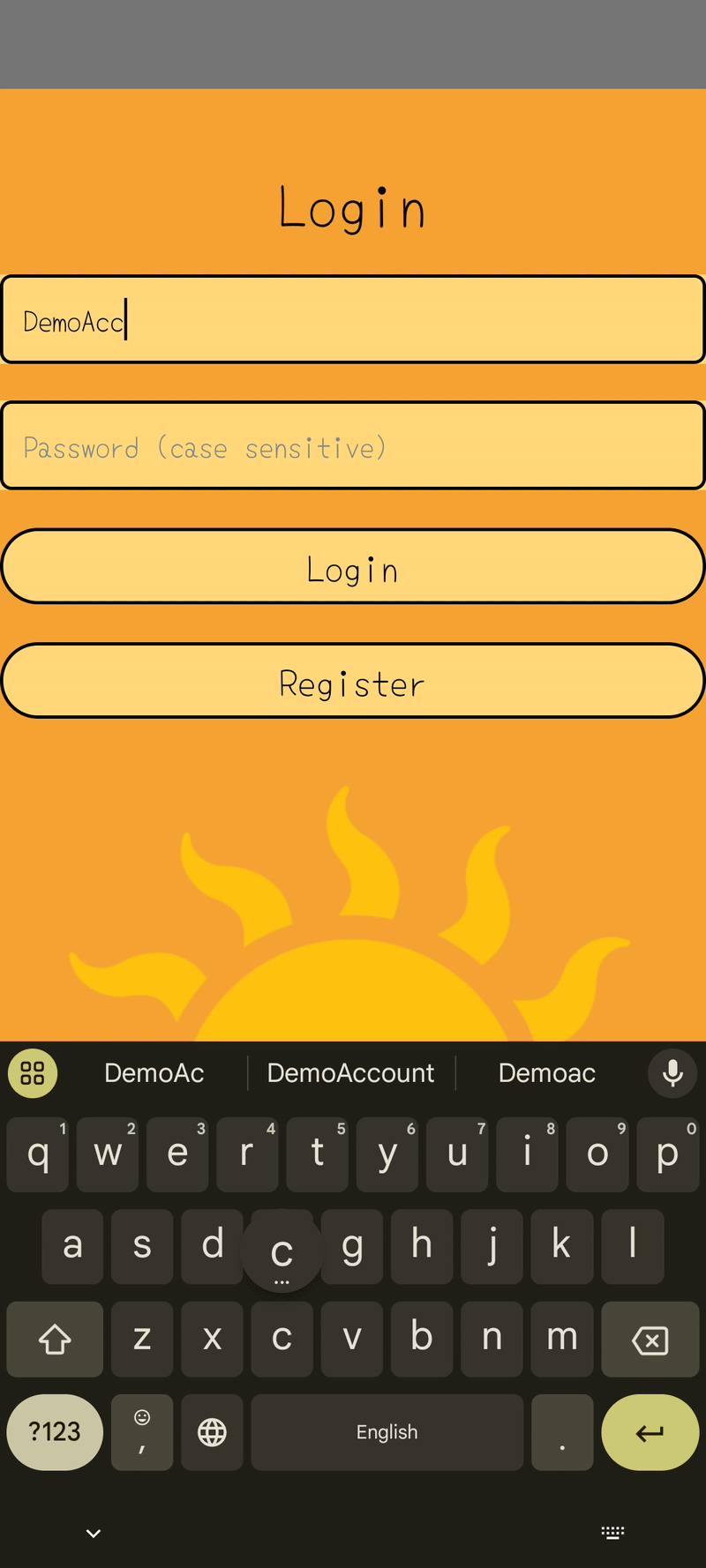Hide the keyboard with the down chevron
Screen dimensions: 706x1568
coord(94,1534)
